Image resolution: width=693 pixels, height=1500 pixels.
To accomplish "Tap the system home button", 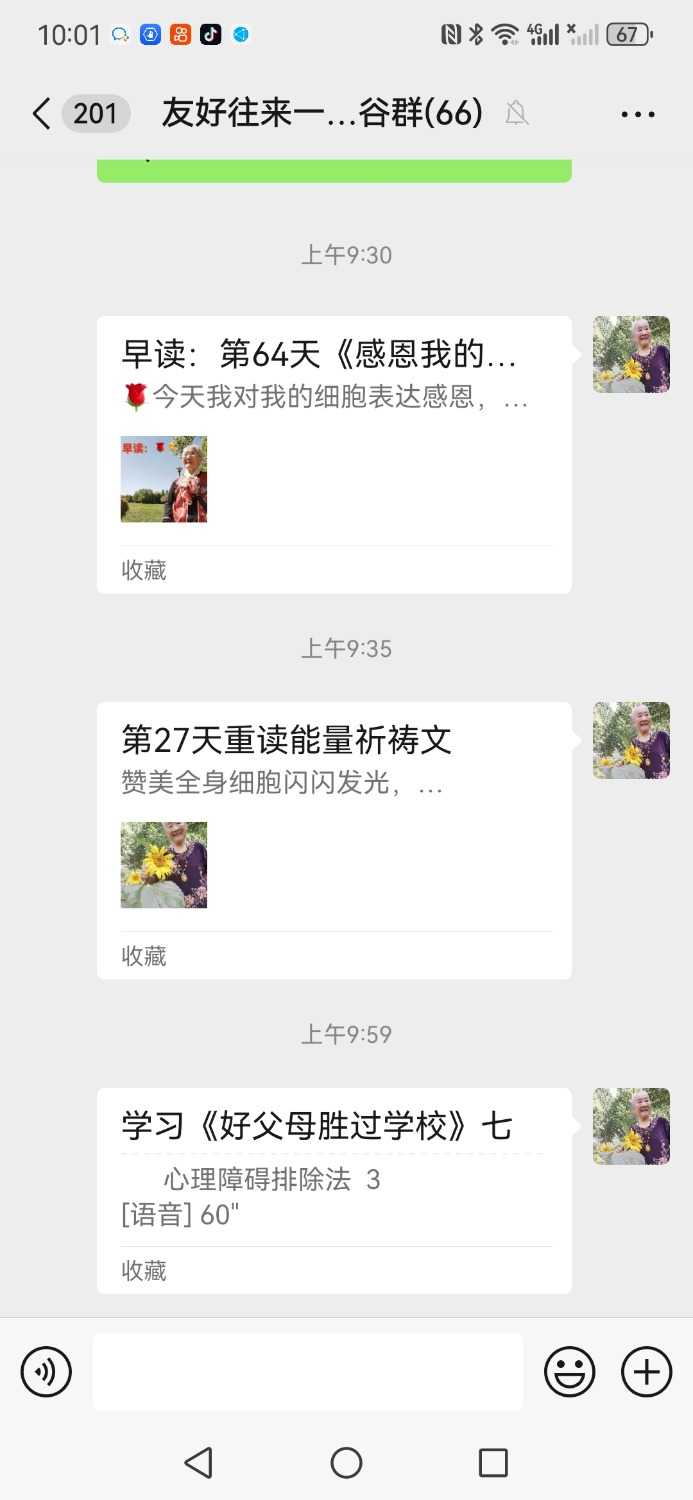I will coord(346,1463).
